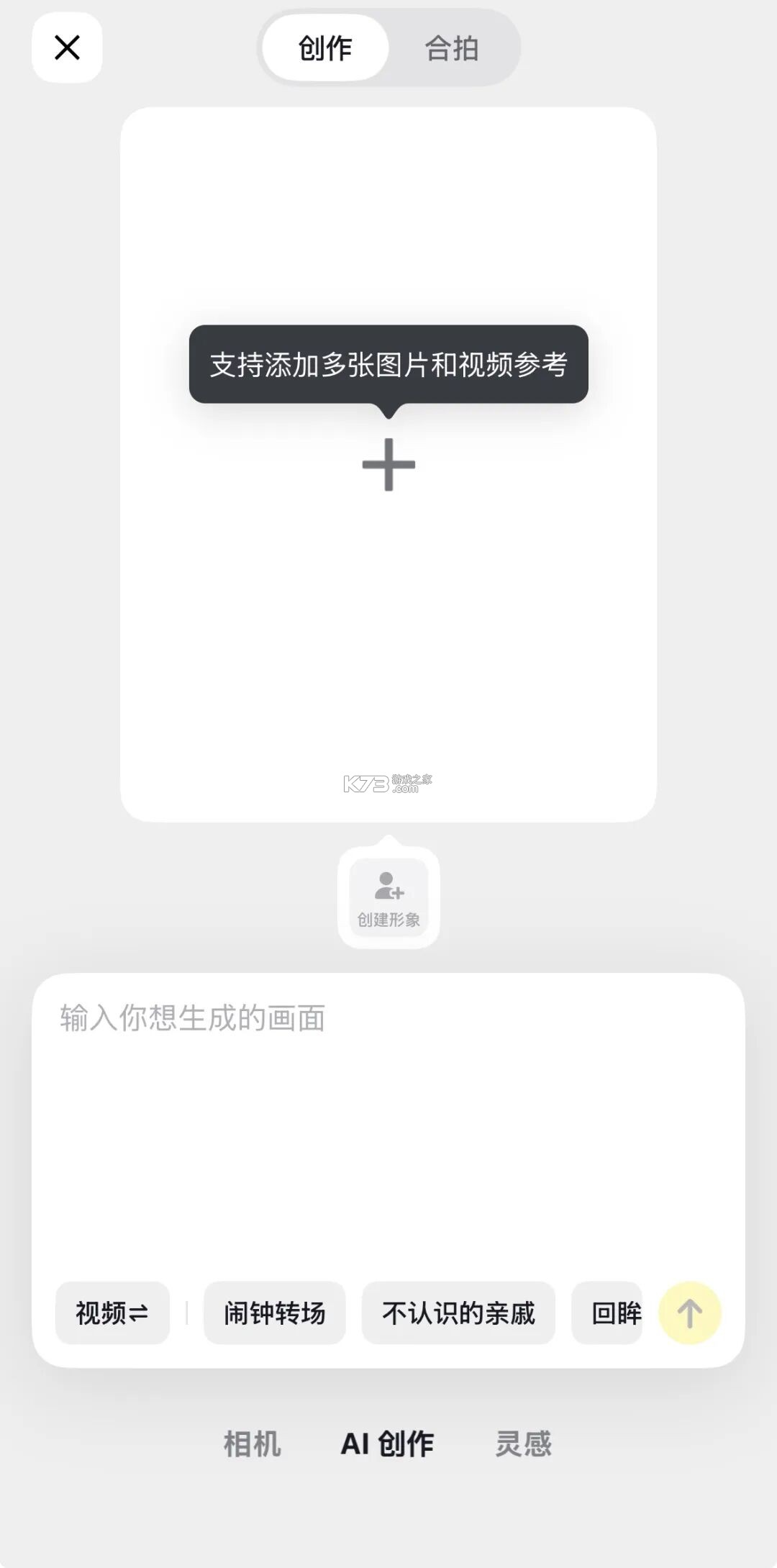Open 创建形象 to create an avatar
This screenshot has height=1568, width=777.
388,896
